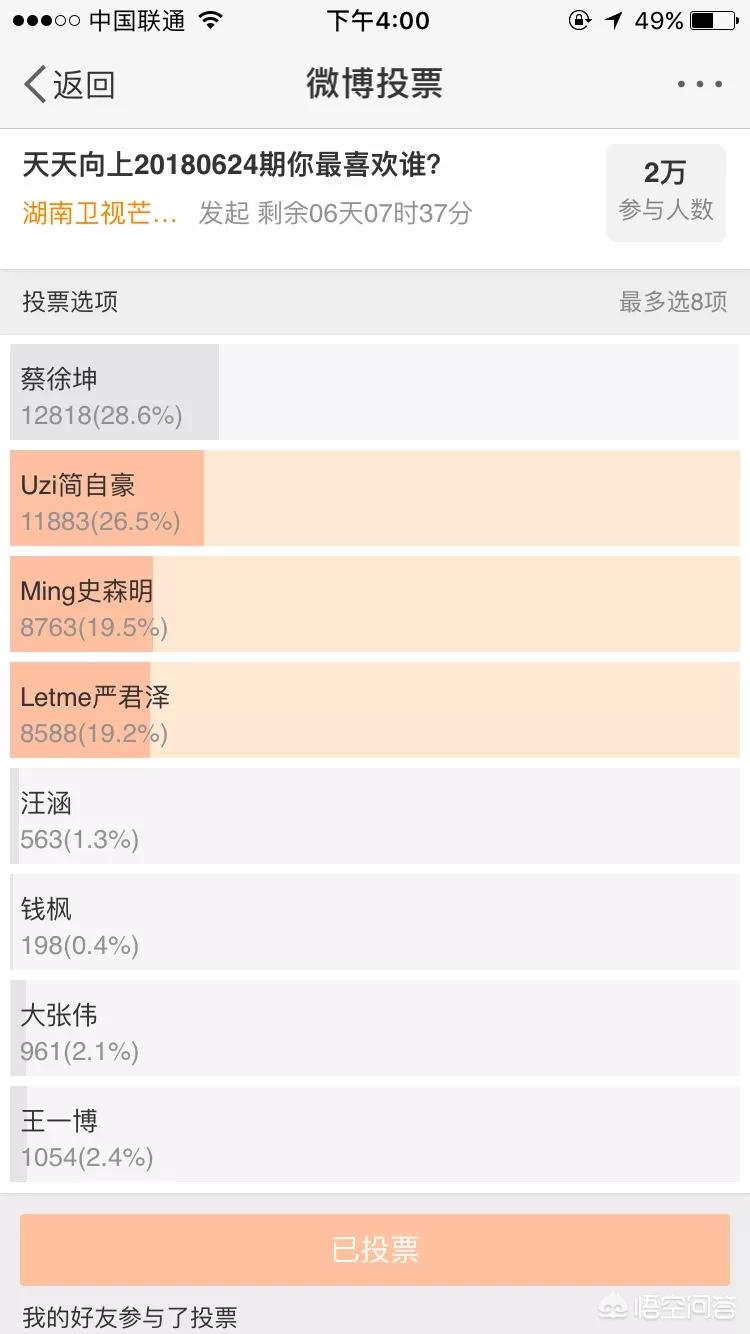750x1334 pixels.
Task: Open the three-dot overflow menu
Action: 700,85
